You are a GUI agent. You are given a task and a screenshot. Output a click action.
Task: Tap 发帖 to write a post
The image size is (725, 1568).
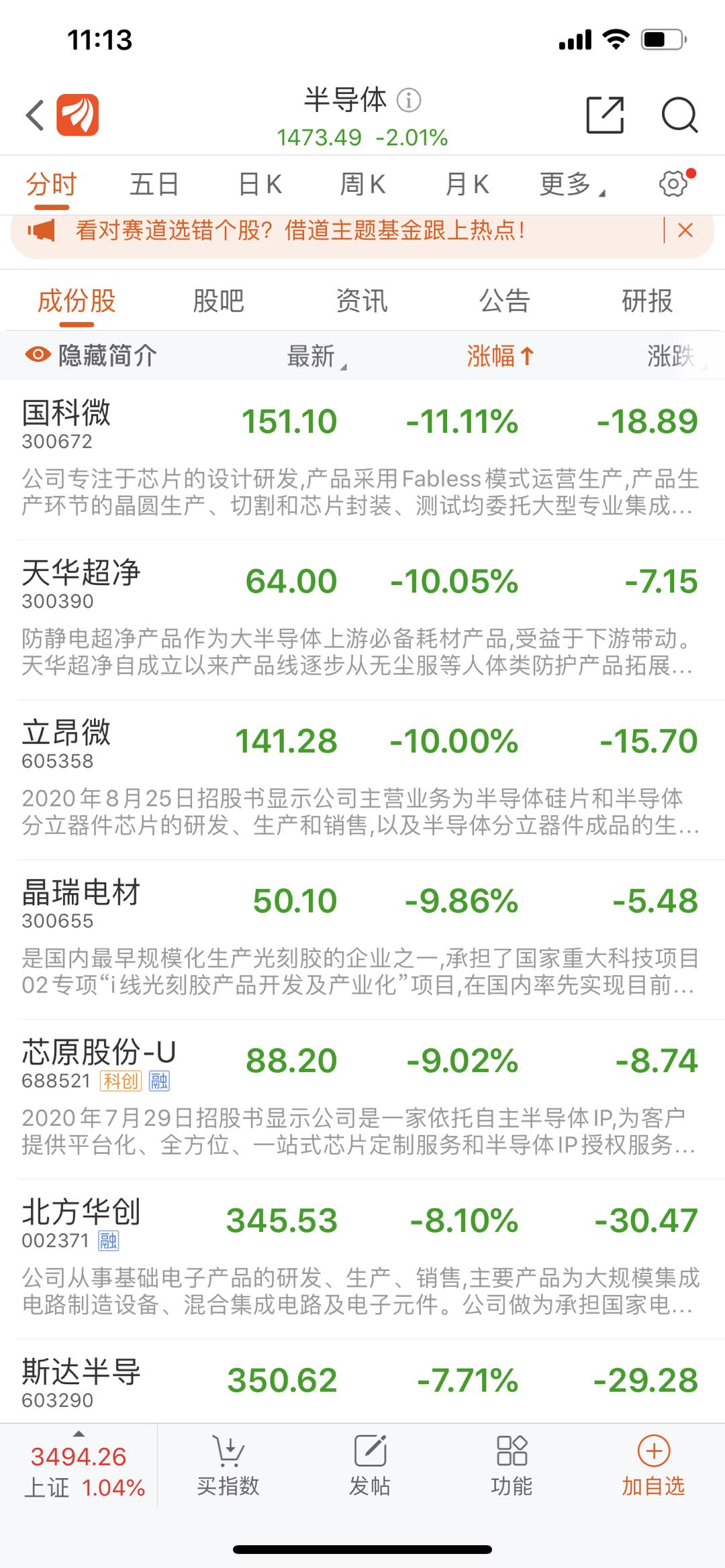click(370, 1466)
